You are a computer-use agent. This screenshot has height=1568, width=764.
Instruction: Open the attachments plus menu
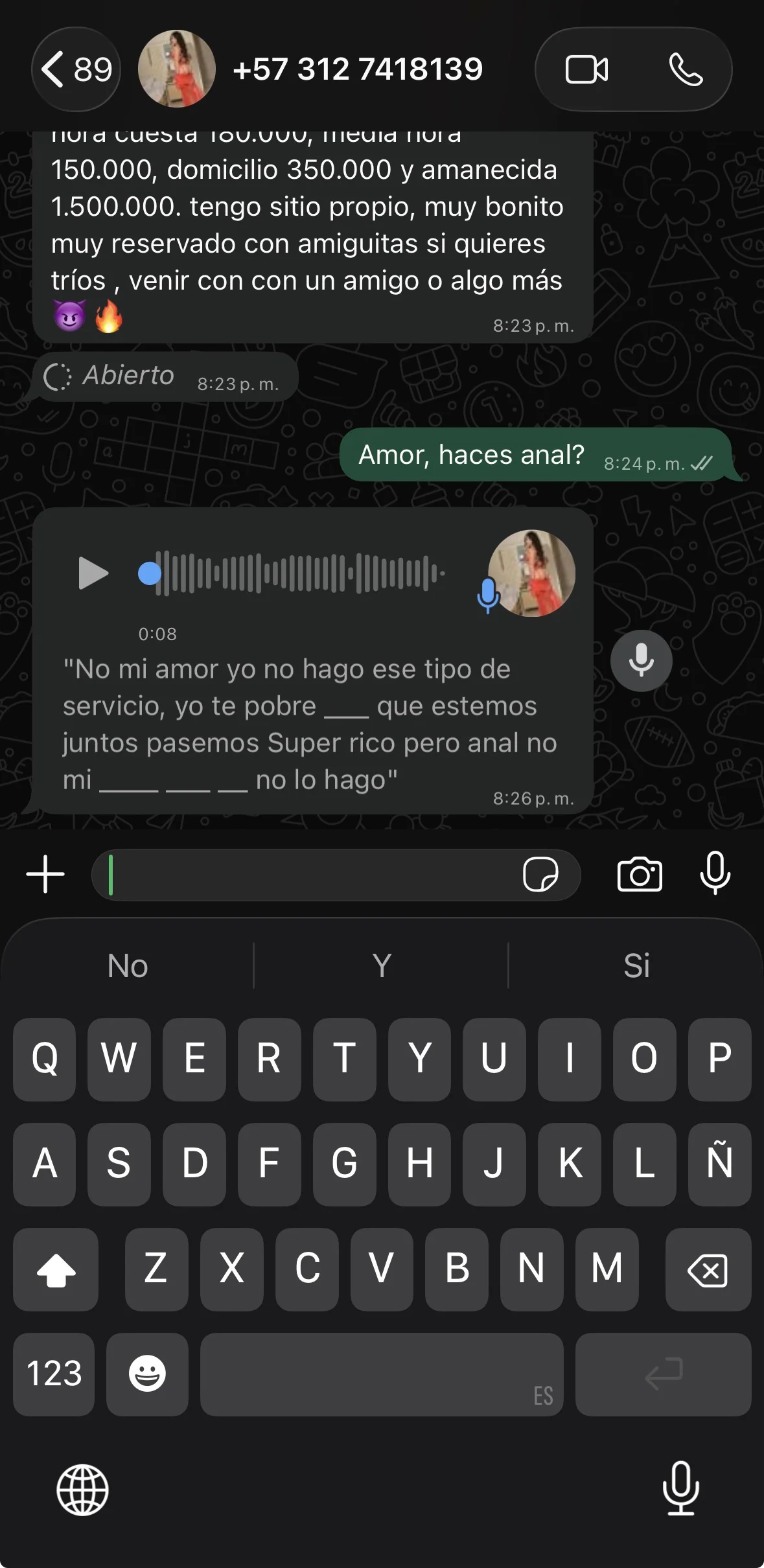(x=45, y=874)
